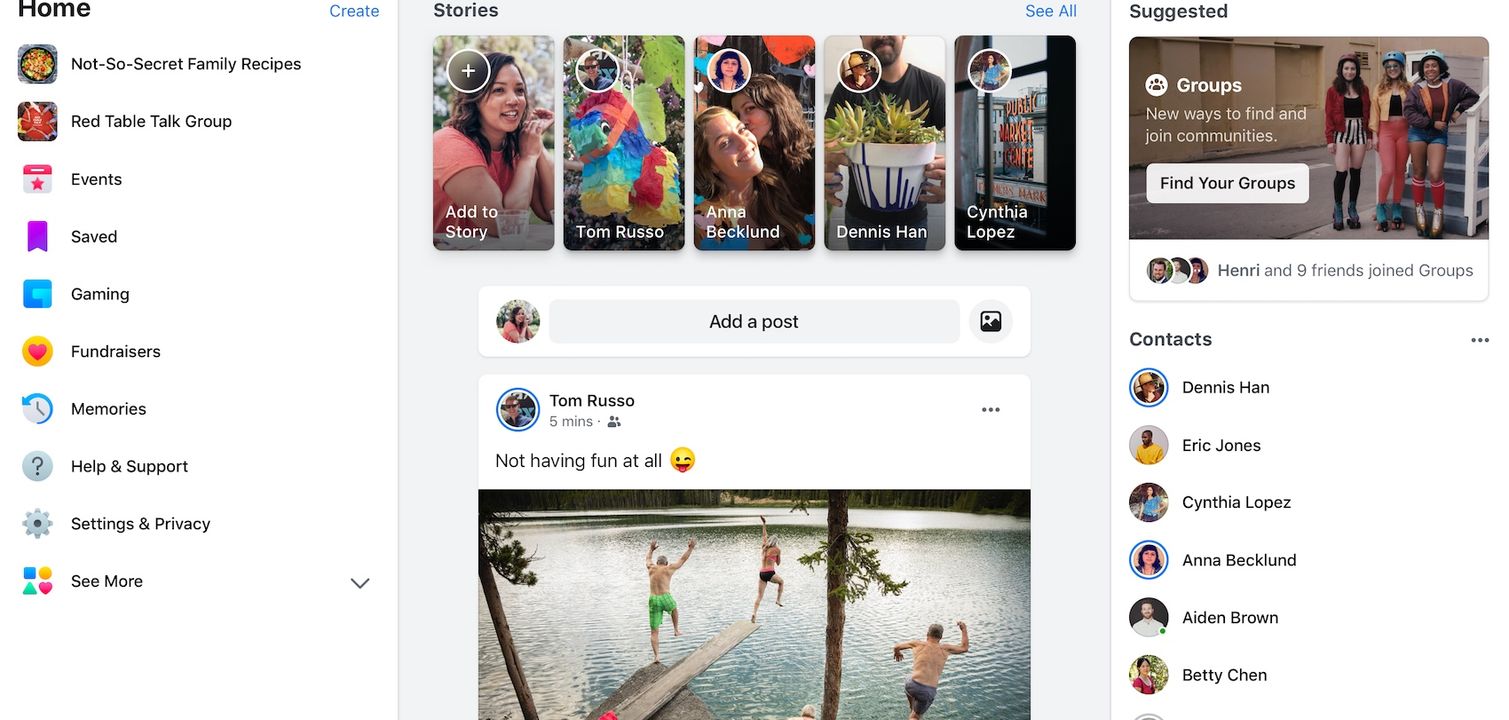
Task: Open Anna Becklund's story
Action: click(754, 143)
